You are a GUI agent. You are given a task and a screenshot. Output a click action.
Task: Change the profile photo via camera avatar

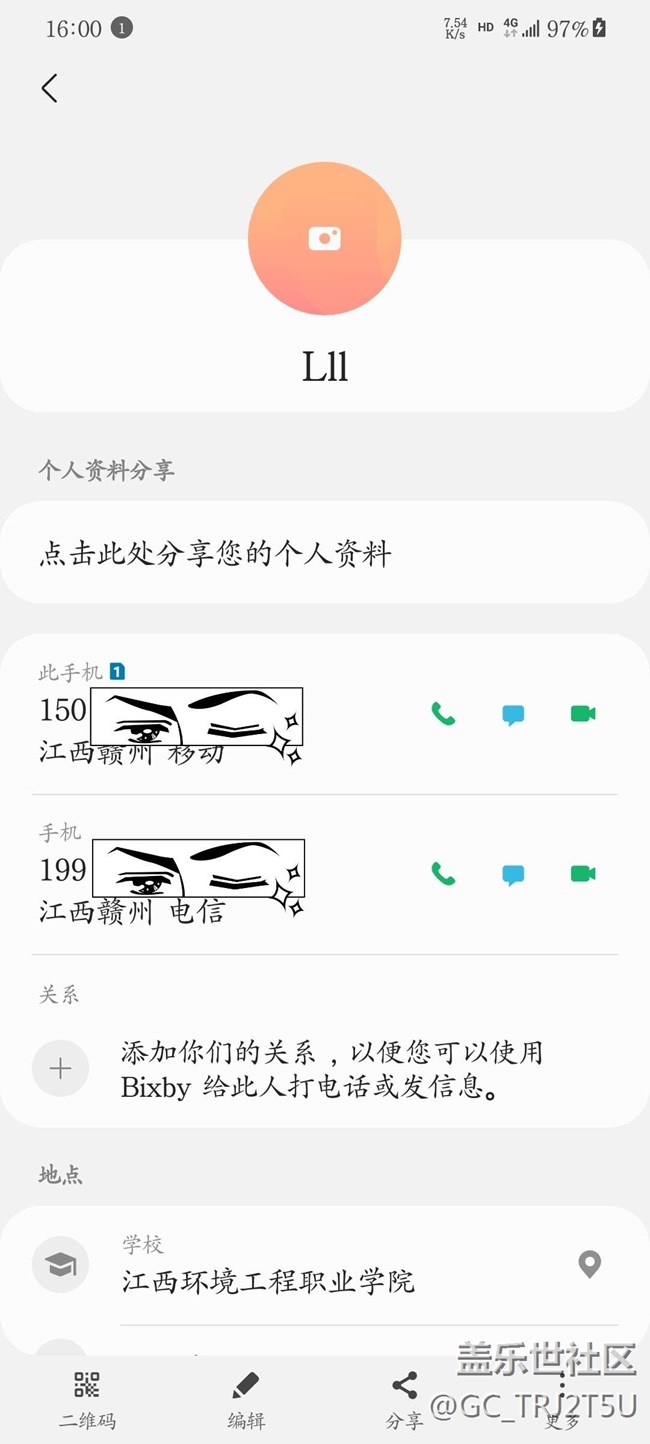point(324,238)
